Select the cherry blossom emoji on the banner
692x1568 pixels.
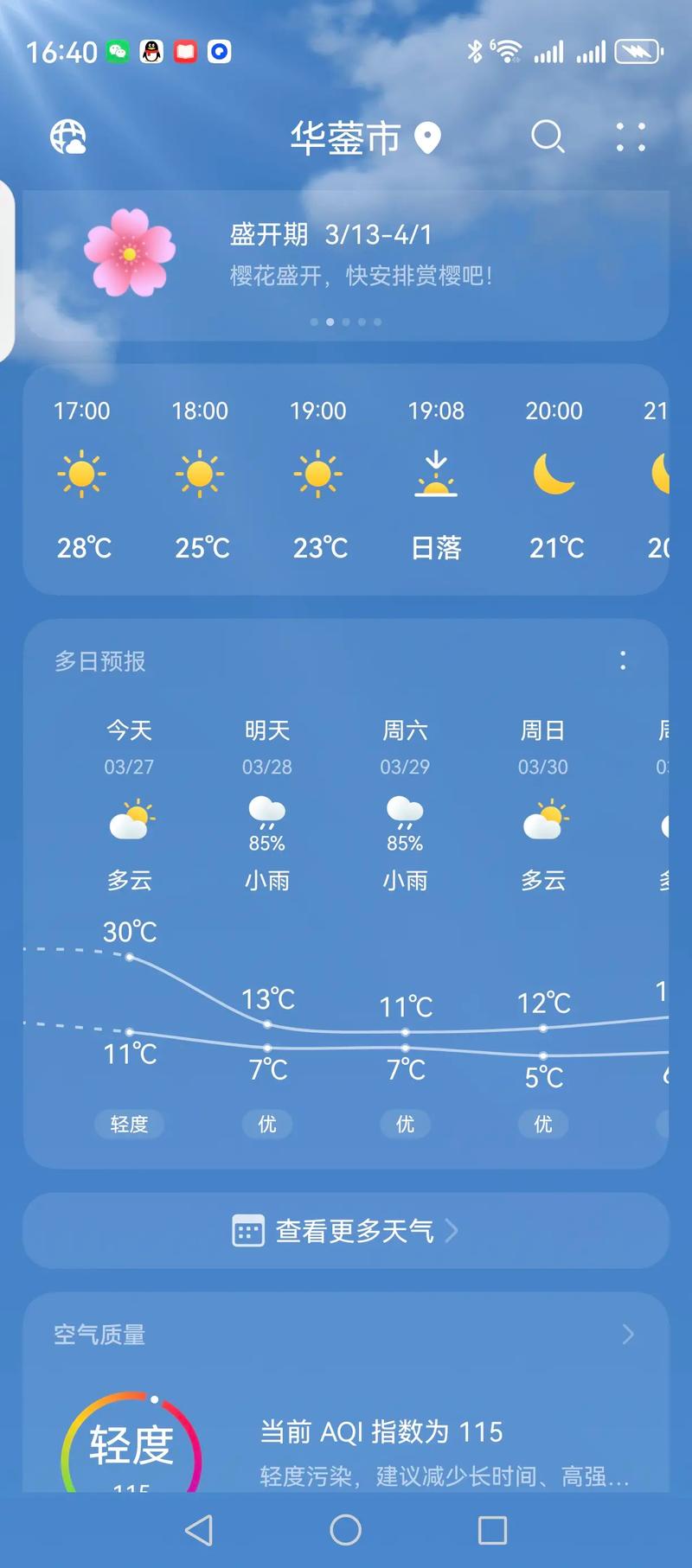[128, 254]
